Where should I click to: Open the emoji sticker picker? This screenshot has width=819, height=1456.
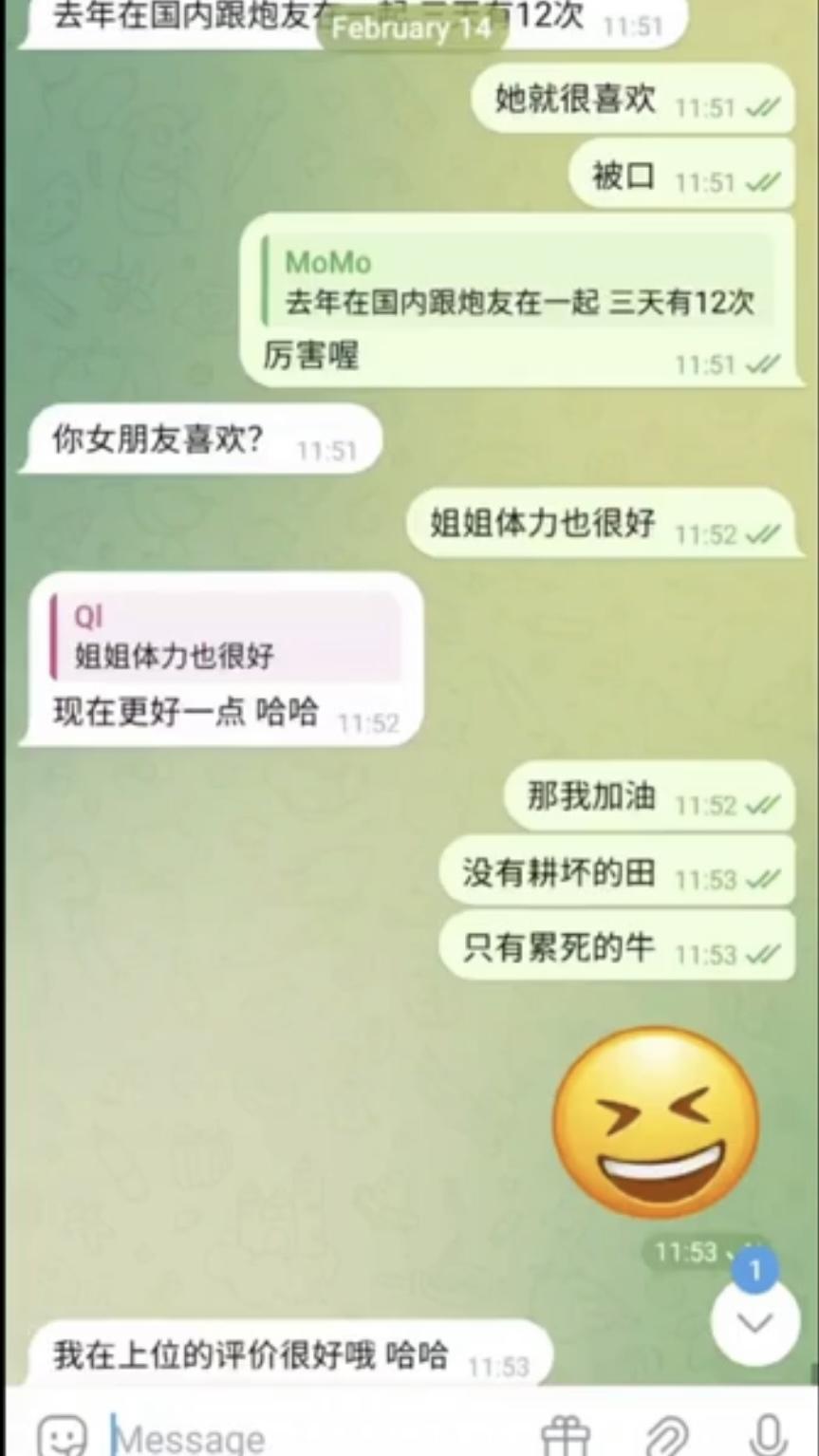(63, 1436)
